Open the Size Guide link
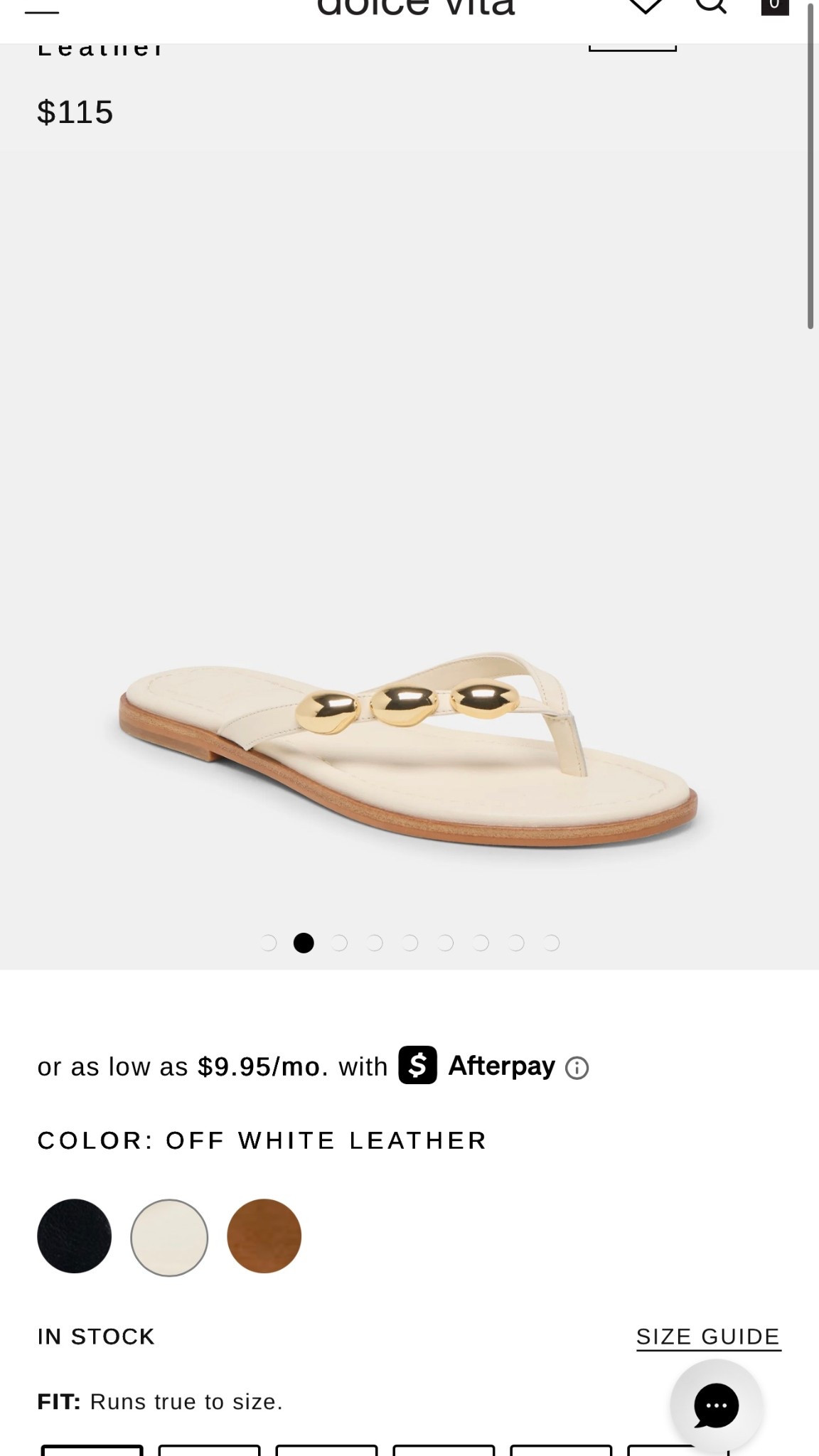The width and height of the screenshot is (819, 1456). click(x=708, y=1337)
